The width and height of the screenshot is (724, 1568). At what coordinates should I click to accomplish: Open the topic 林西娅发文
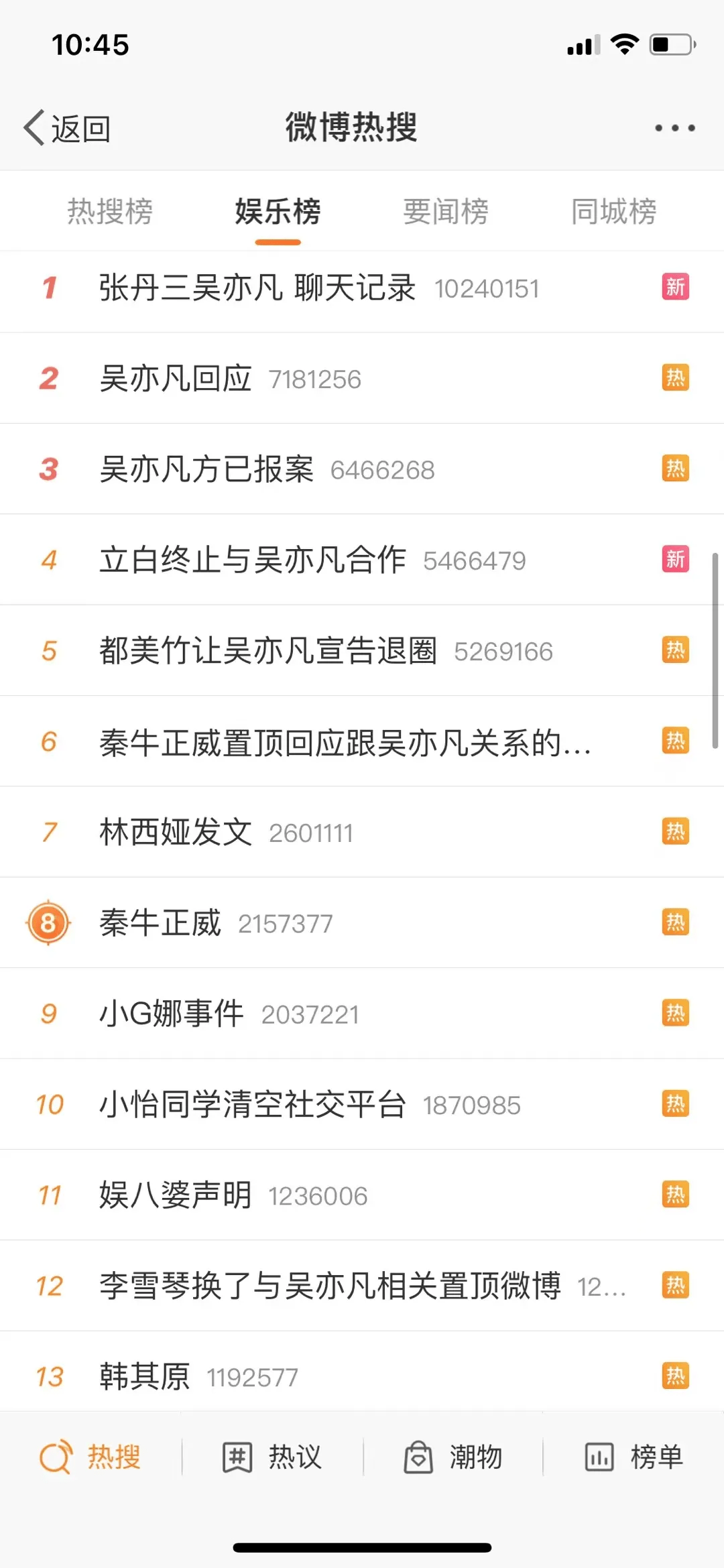362,832
